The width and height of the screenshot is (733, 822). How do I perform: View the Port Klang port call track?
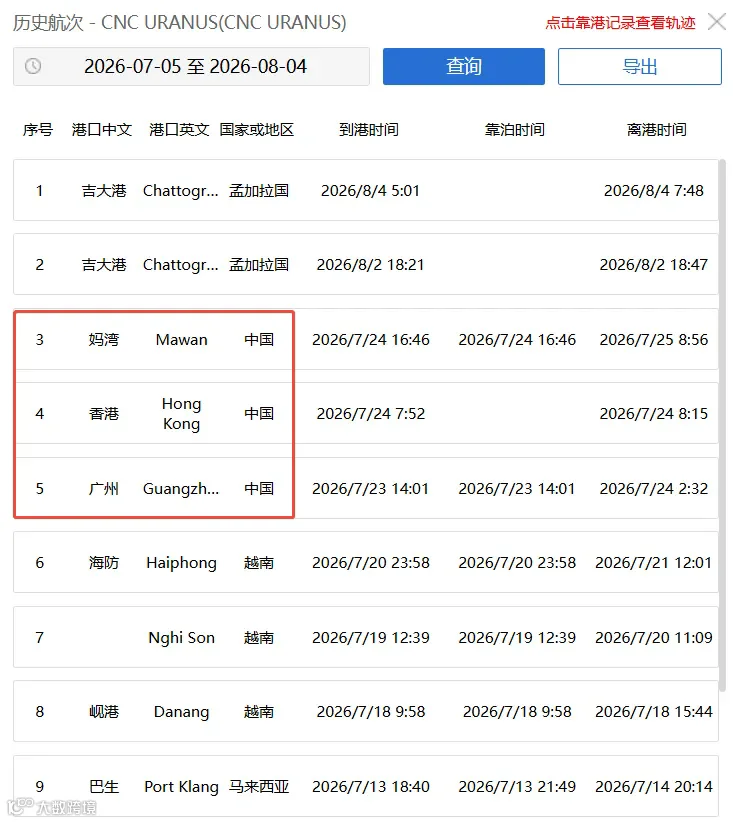(x=365, y=786)
